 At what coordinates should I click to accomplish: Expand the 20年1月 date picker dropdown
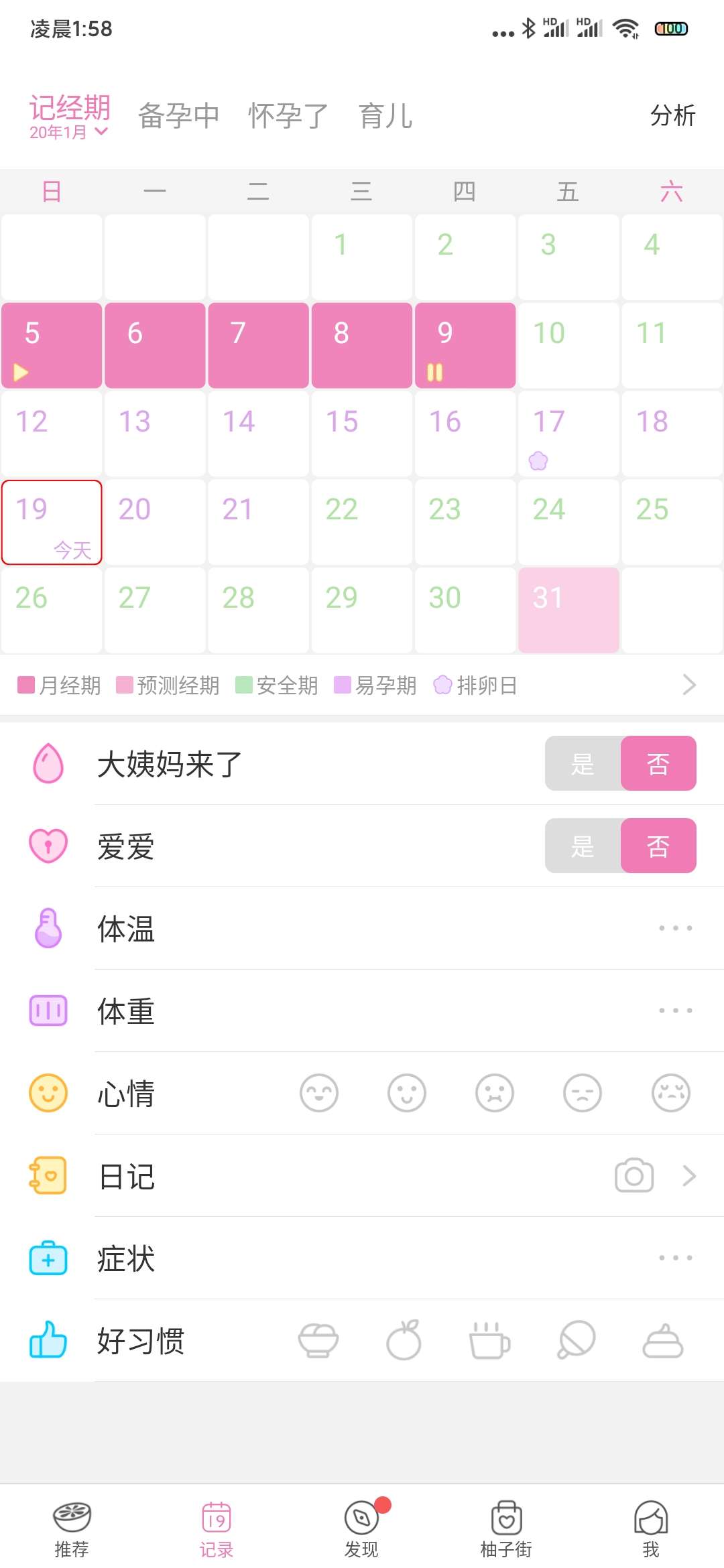tap(67, 132)
